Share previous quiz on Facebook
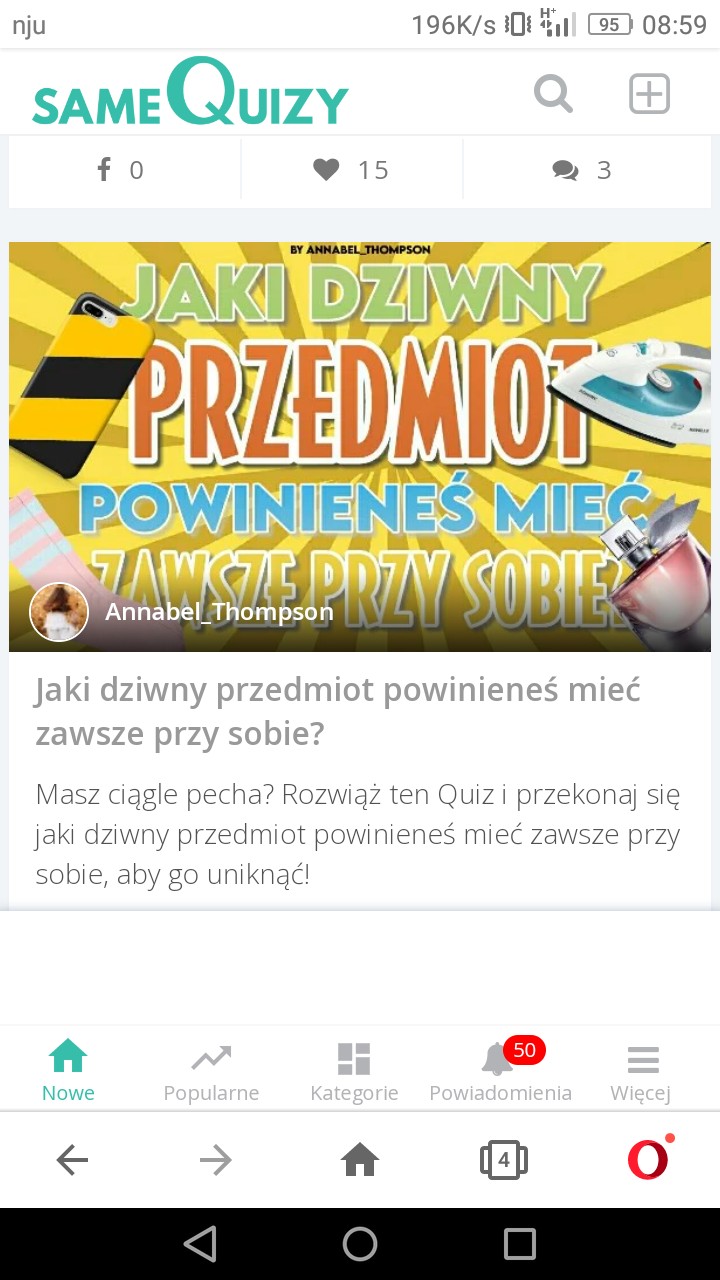Screen dimensions: 720x1280 tap(120, 170)
